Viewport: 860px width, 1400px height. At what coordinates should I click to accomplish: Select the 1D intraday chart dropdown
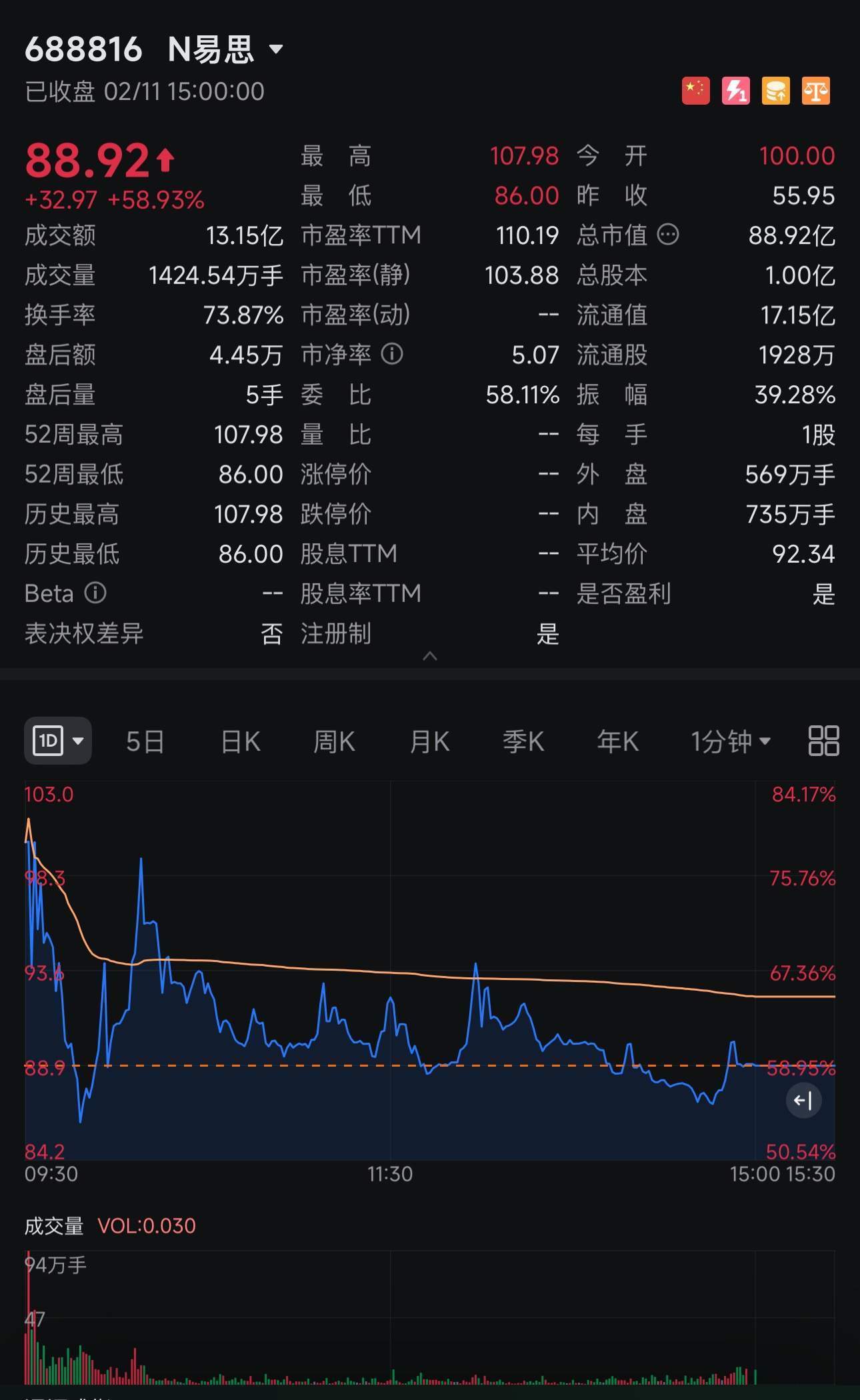pyautogui.click(x=58, y=741)
